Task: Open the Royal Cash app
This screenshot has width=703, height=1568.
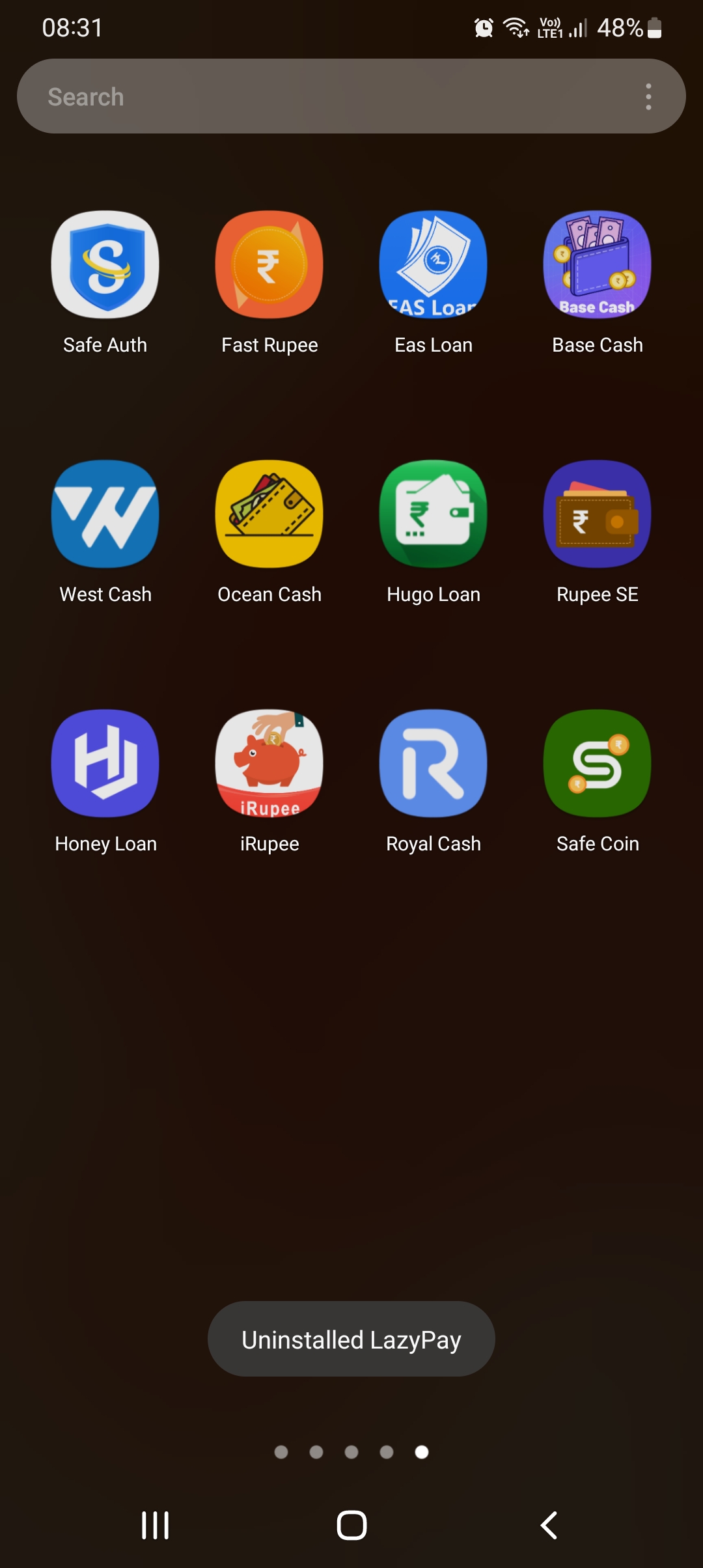Action: (434, 763)
